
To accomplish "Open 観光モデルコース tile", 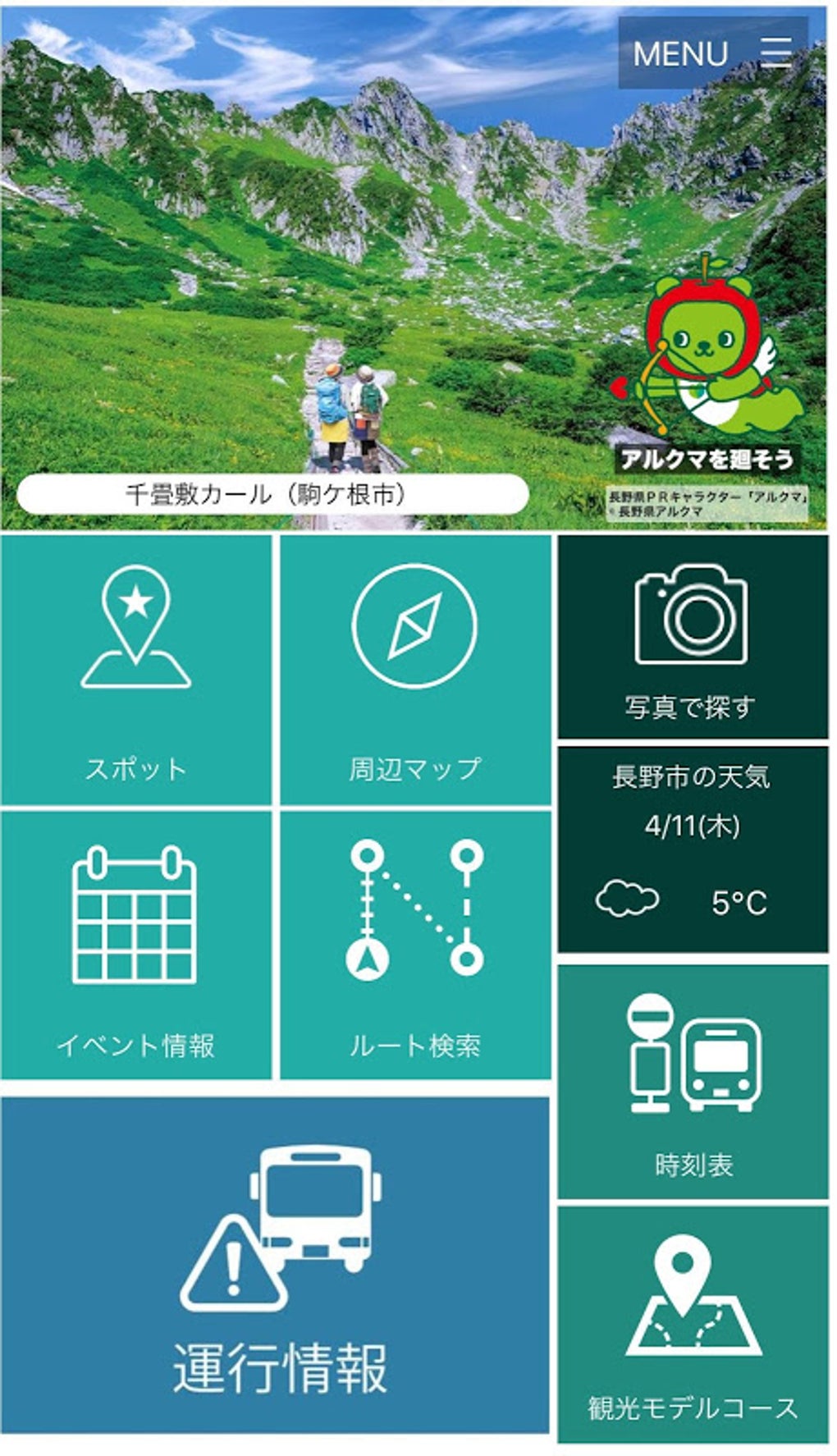I will click(x=692, y=1324).
